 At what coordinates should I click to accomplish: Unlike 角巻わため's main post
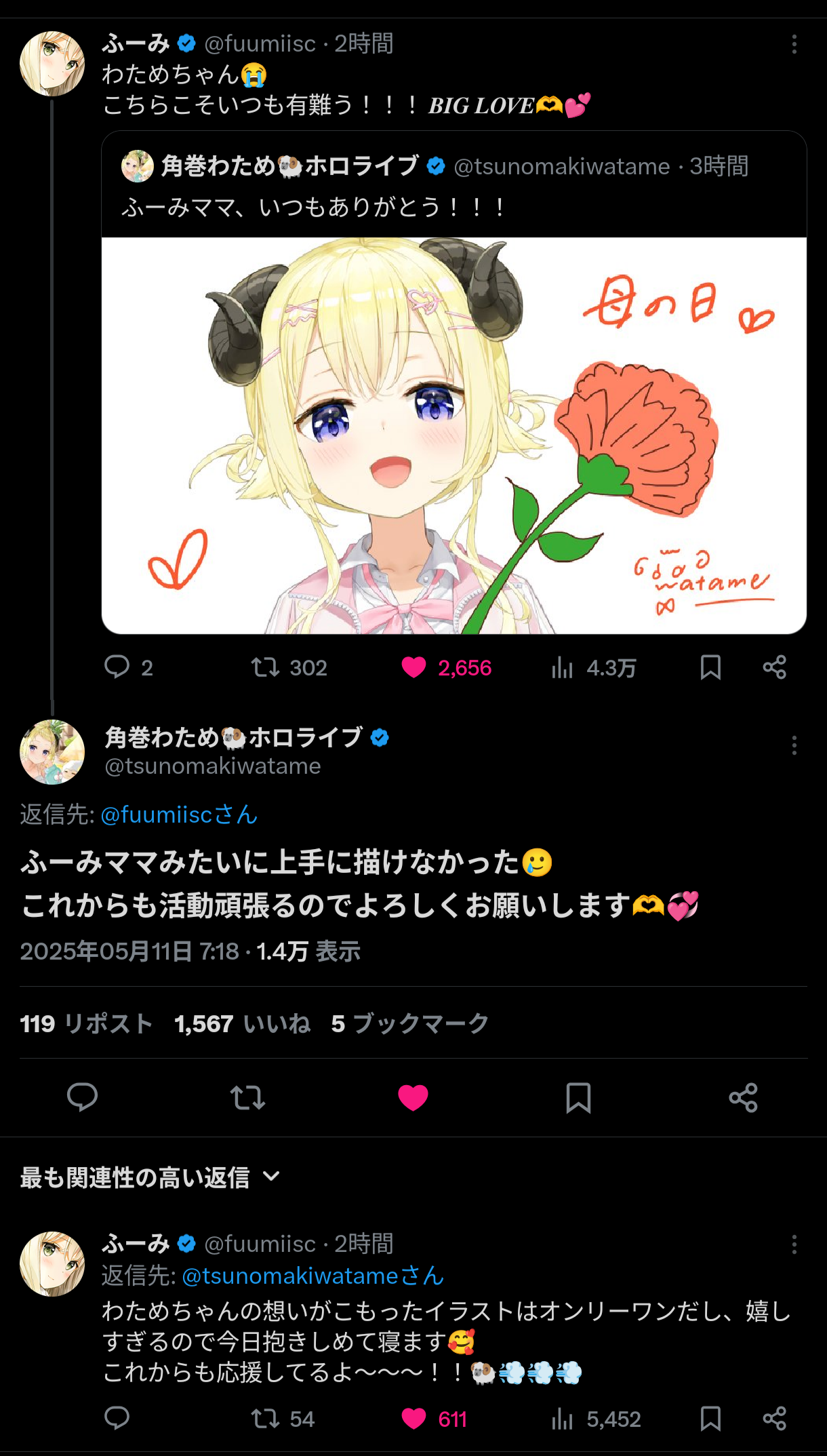(413, 1097)
